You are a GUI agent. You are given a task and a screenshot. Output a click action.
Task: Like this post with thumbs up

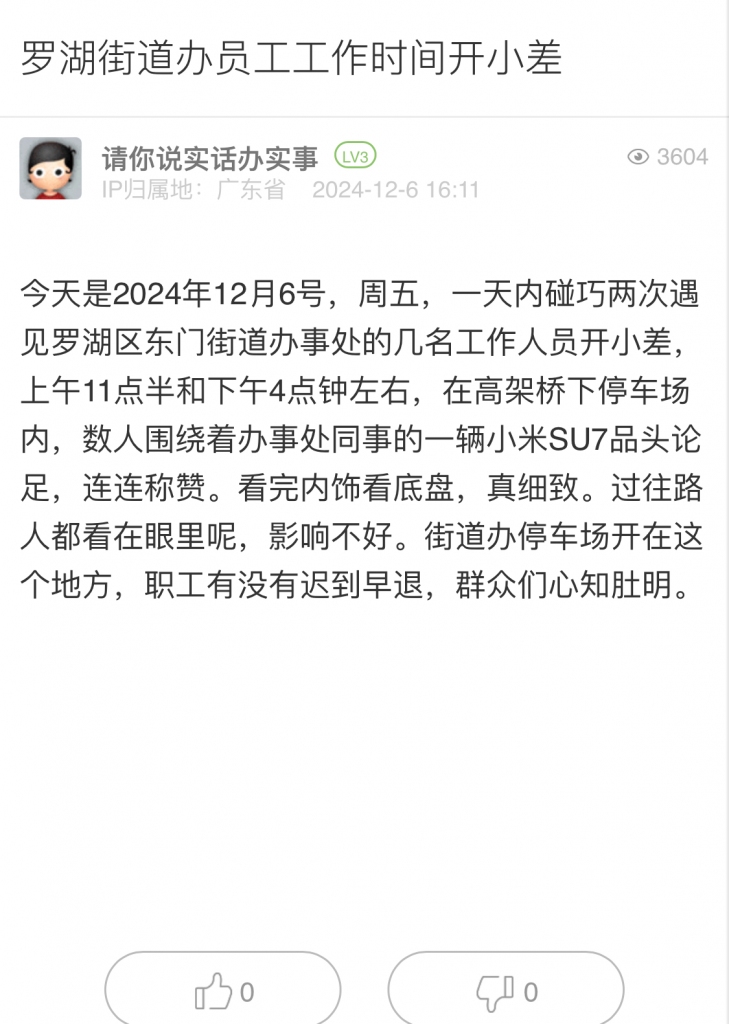coord(223,991)
